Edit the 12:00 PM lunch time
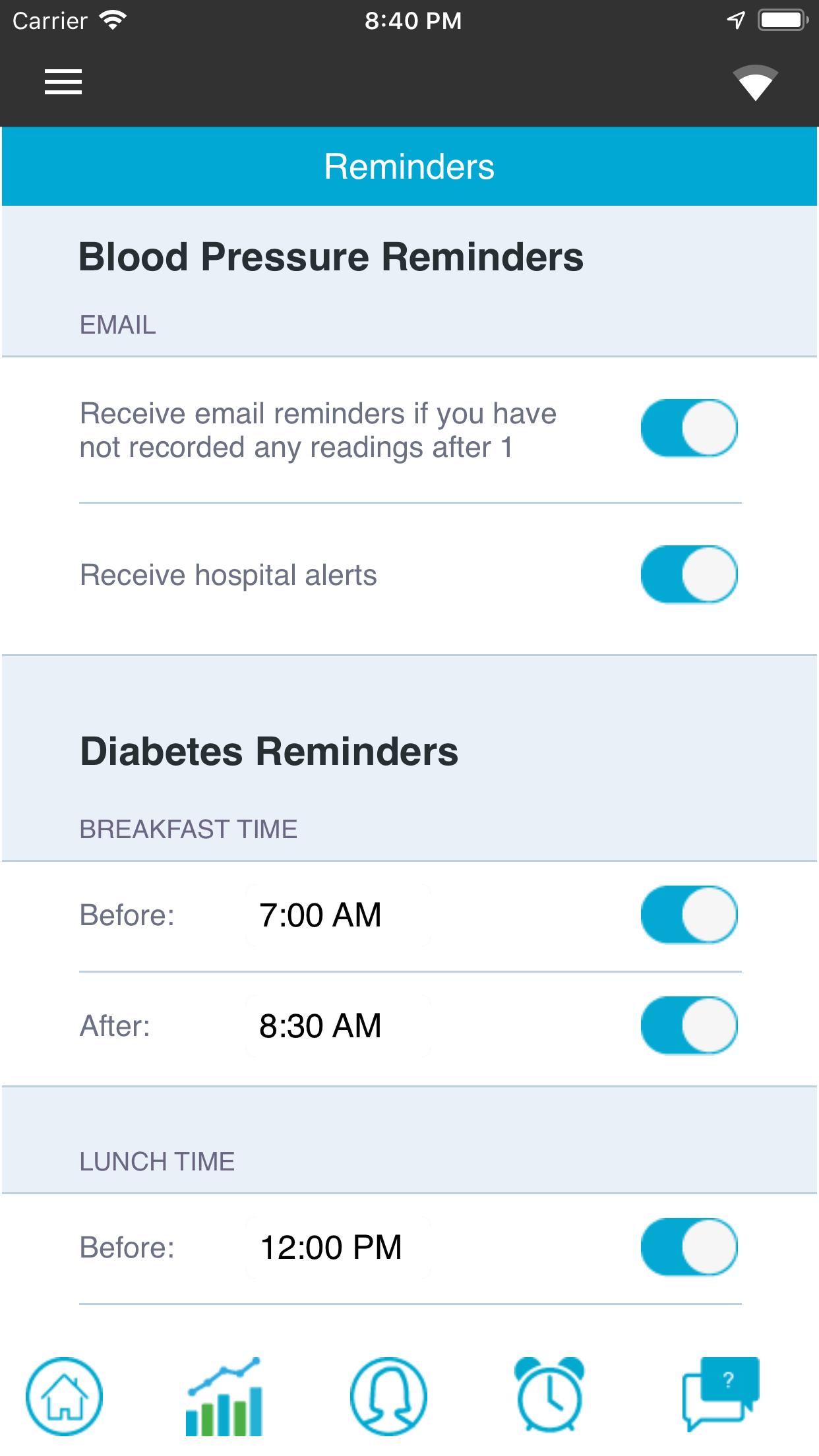This screenshot has width=819, height=1456. point(339,1248)
